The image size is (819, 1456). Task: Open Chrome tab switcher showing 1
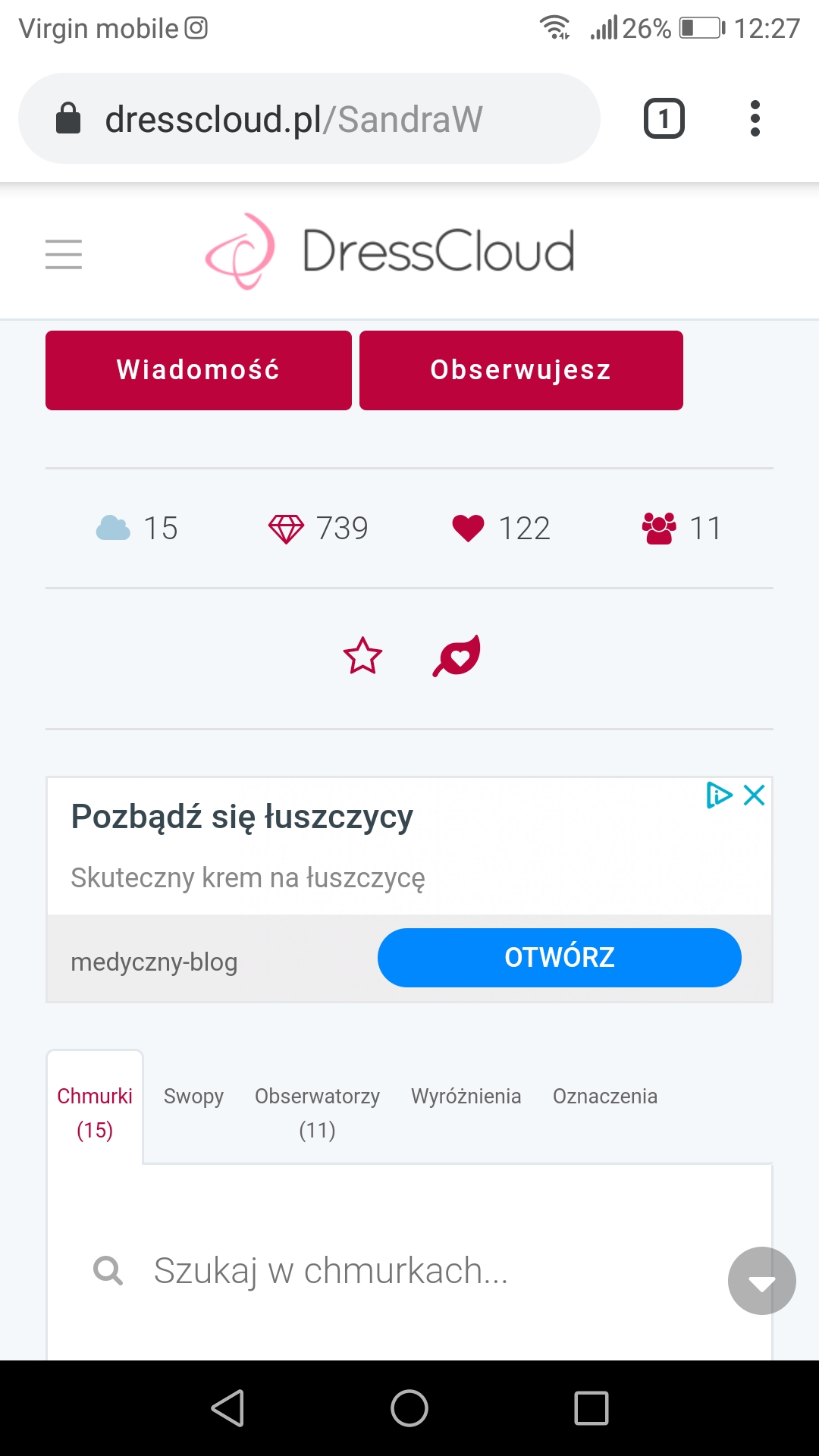point(664,118)
